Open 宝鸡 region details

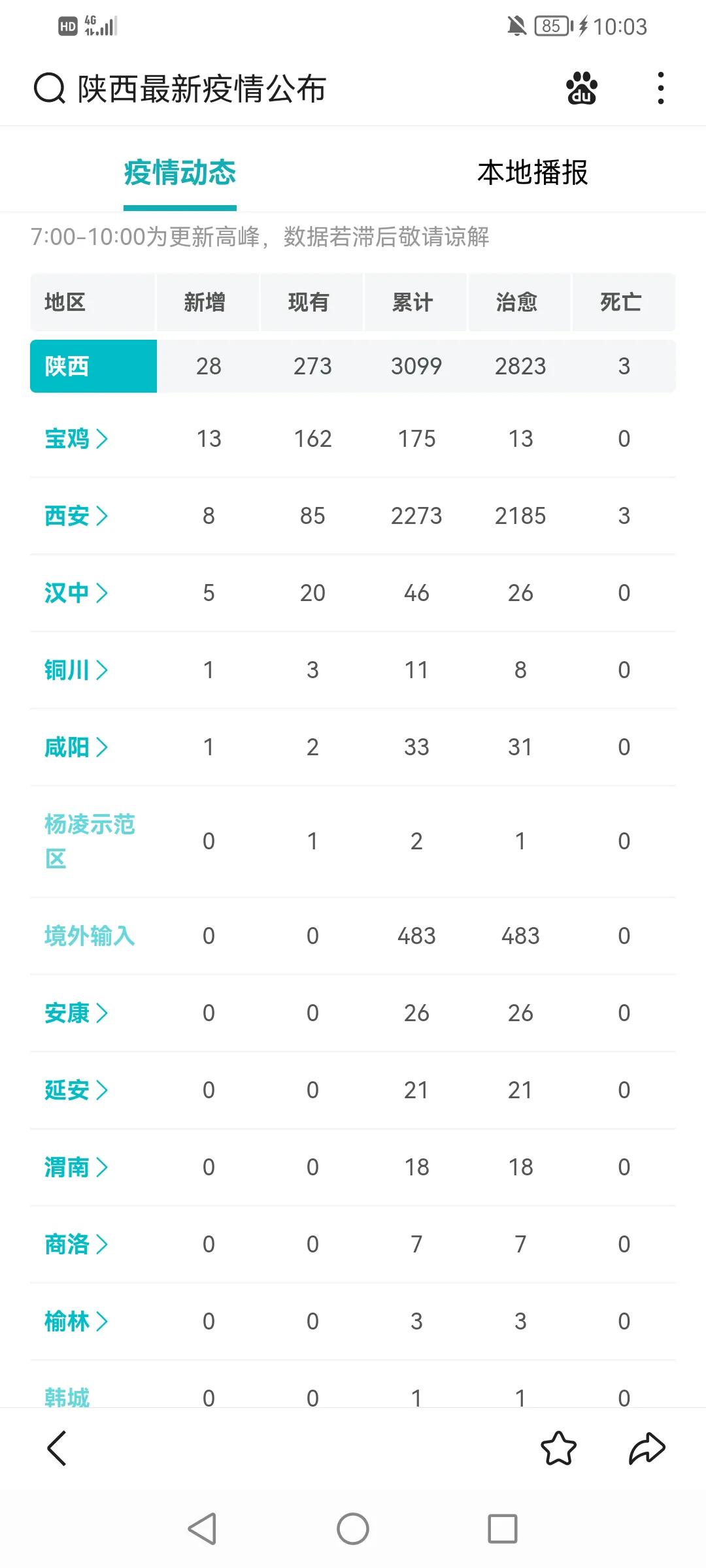tap(76, 438)
